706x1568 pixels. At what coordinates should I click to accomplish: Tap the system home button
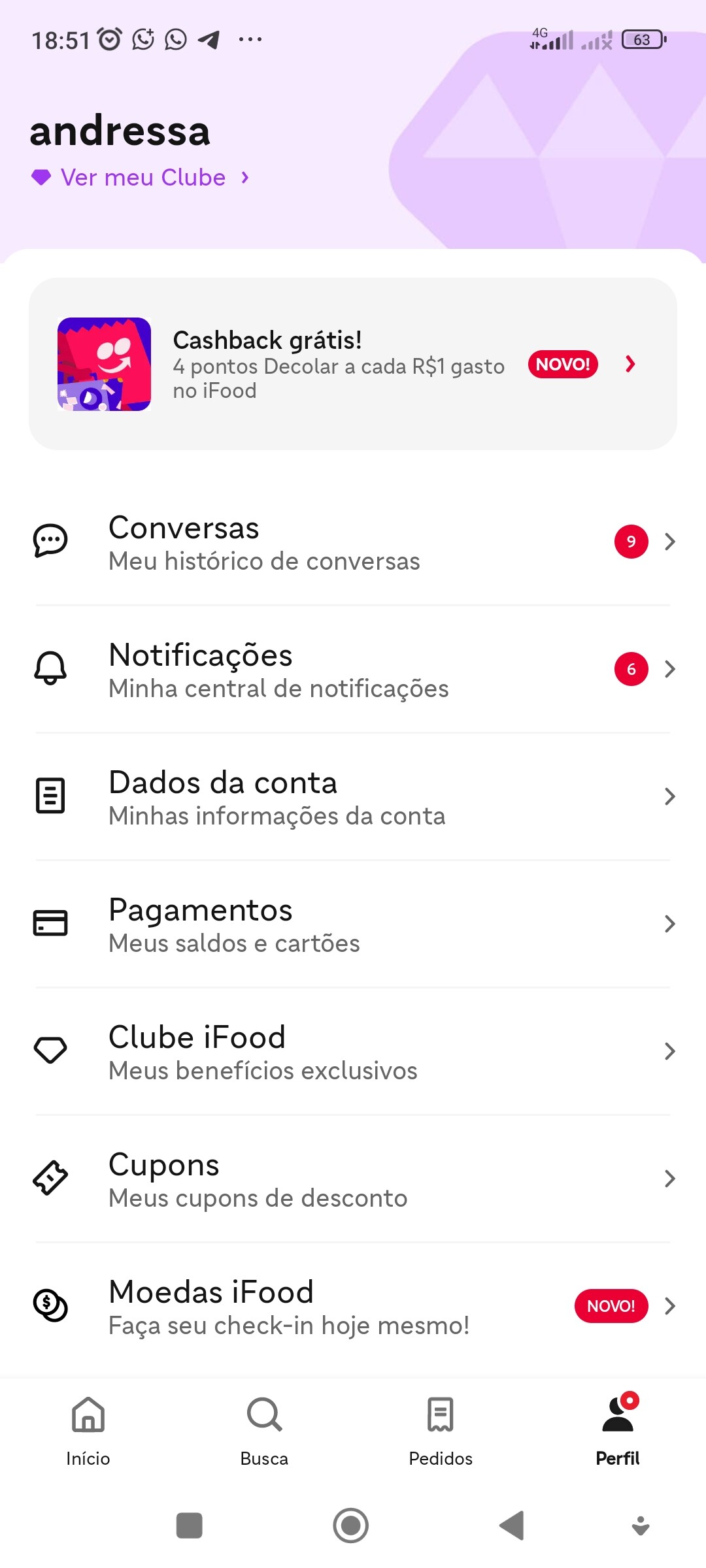(351, 1526)
